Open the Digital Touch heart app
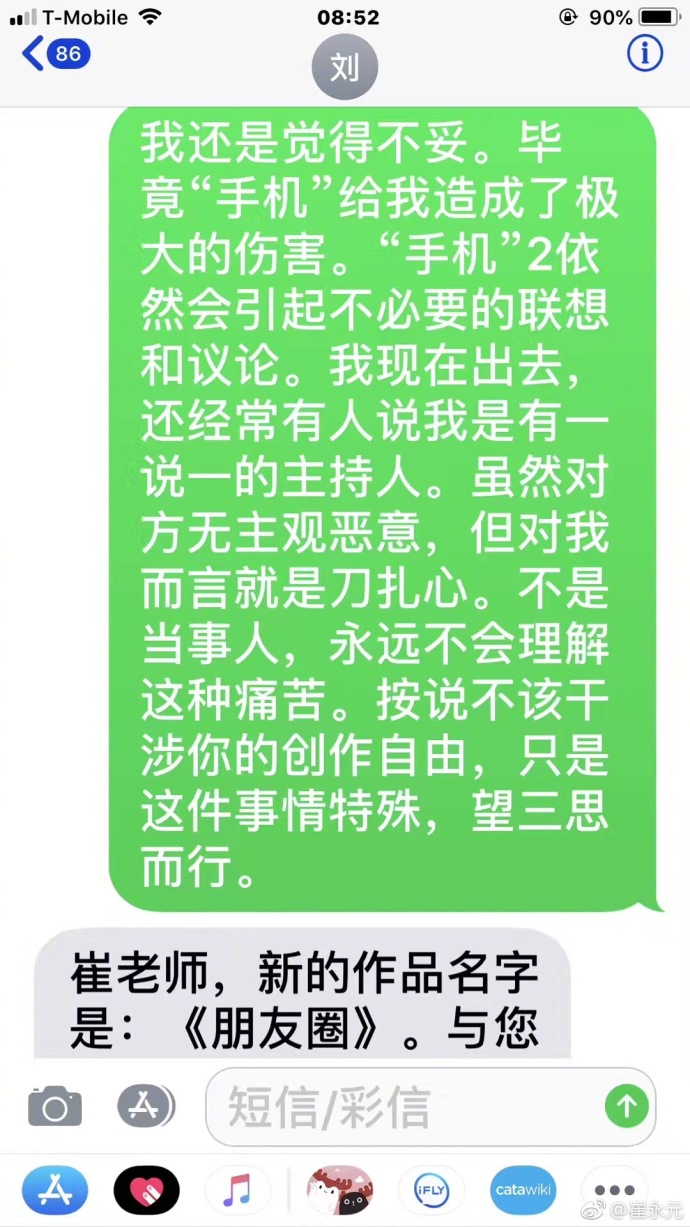The image size is (690, 1227). (146, 1190)
